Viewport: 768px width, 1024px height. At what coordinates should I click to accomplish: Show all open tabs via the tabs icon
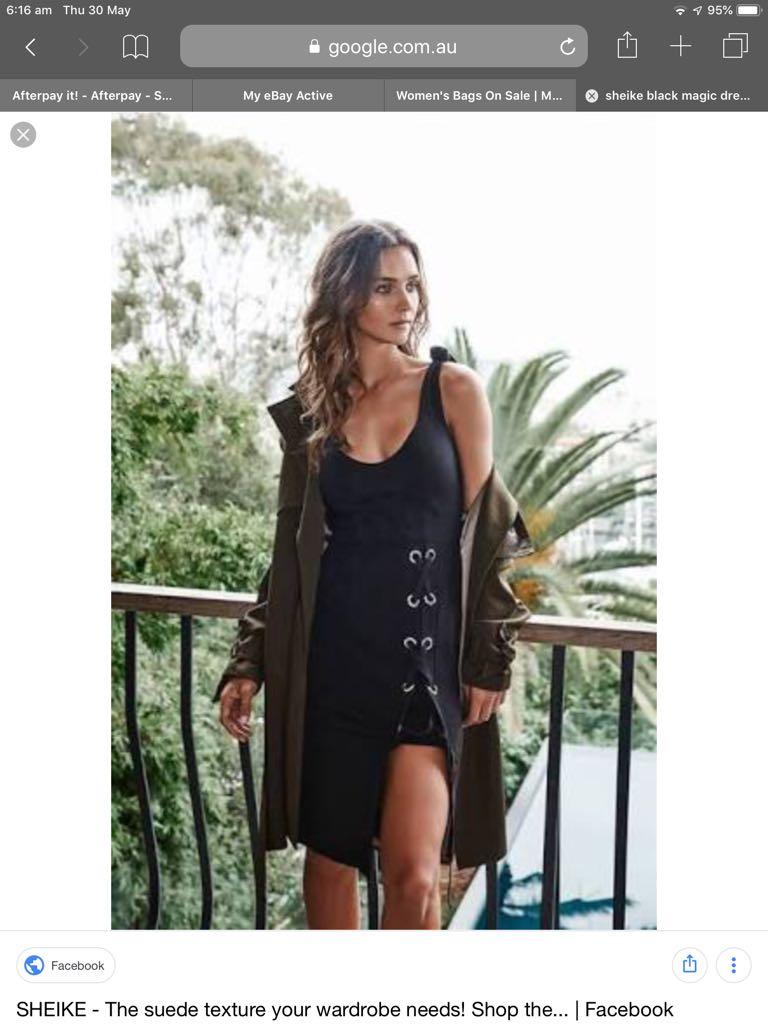click(734, 46)
